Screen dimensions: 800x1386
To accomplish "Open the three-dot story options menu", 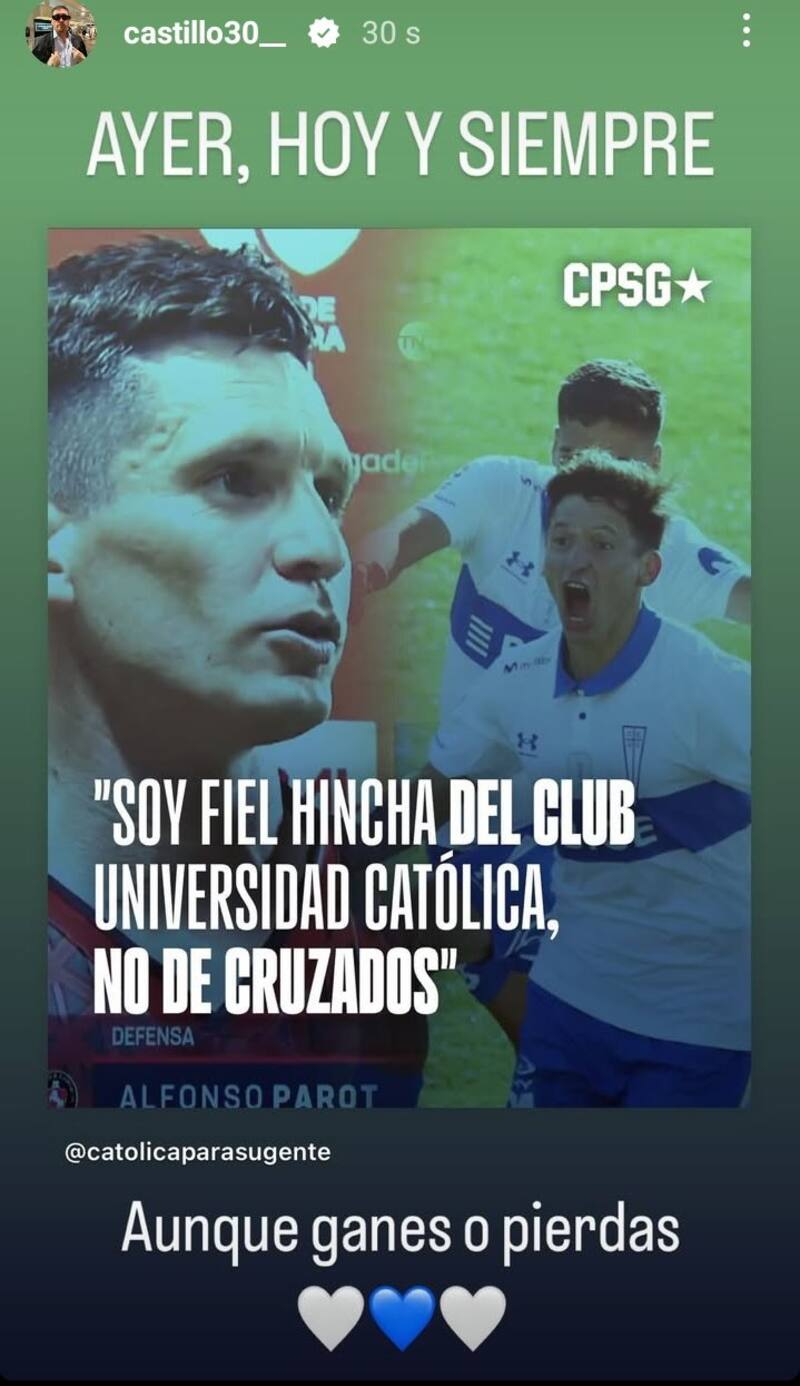I will [745, 31].
